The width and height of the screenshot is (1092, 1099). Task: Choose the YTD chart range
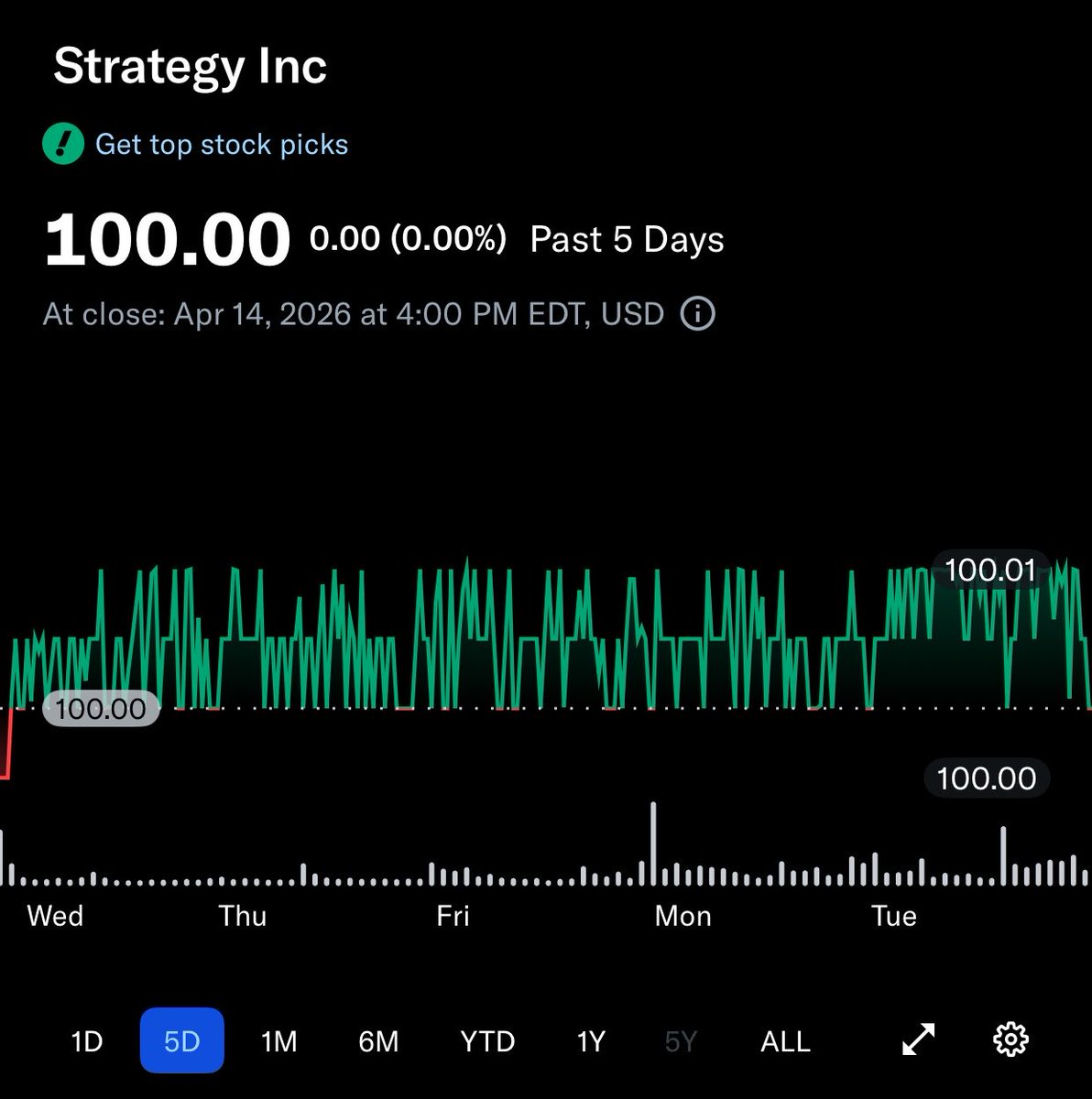pyautogui.click(x=487, y=1041)
